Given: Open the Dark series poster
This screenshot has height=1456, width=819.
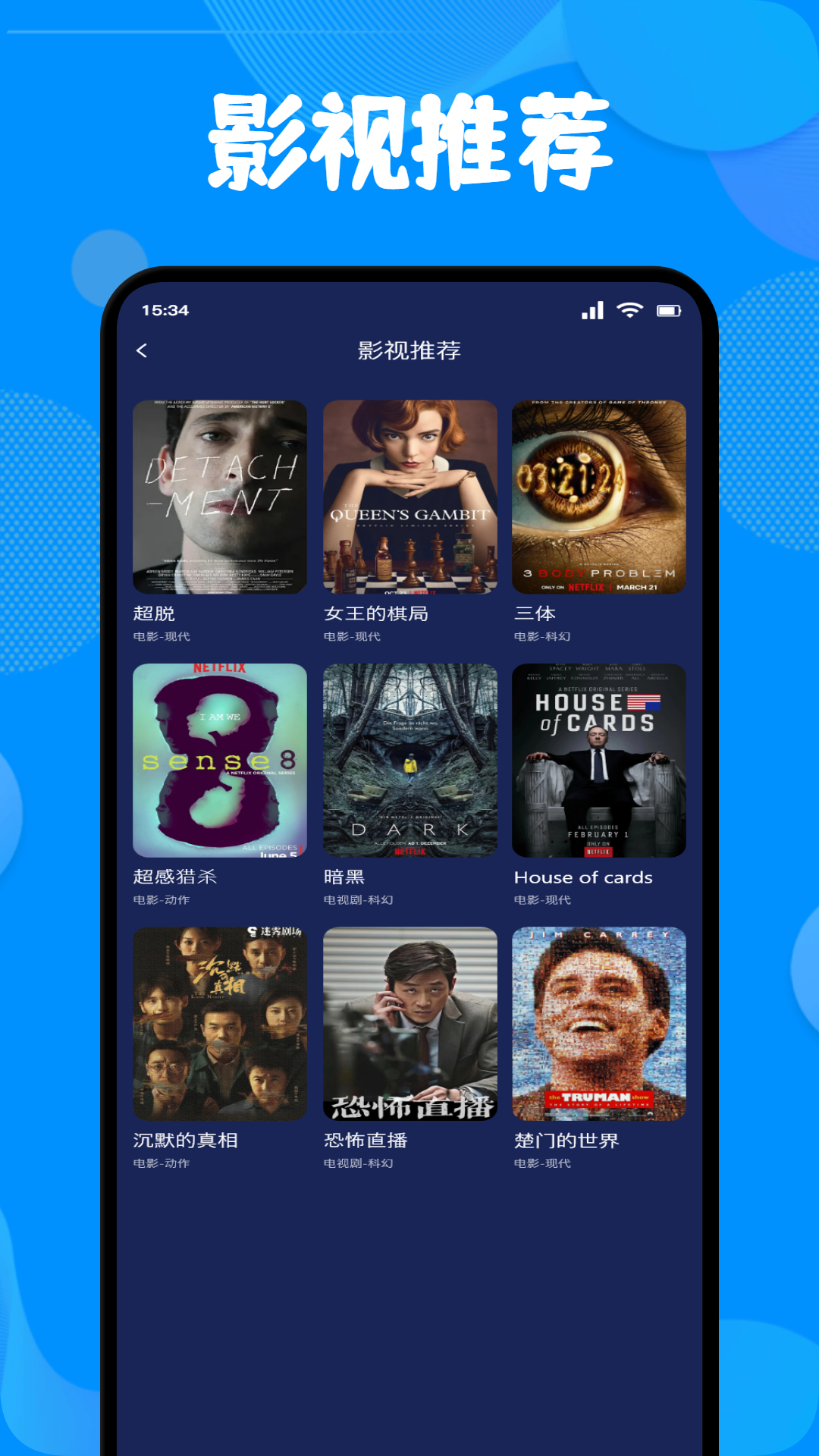Looking at the screenshot, I should [x=409, y=760].
